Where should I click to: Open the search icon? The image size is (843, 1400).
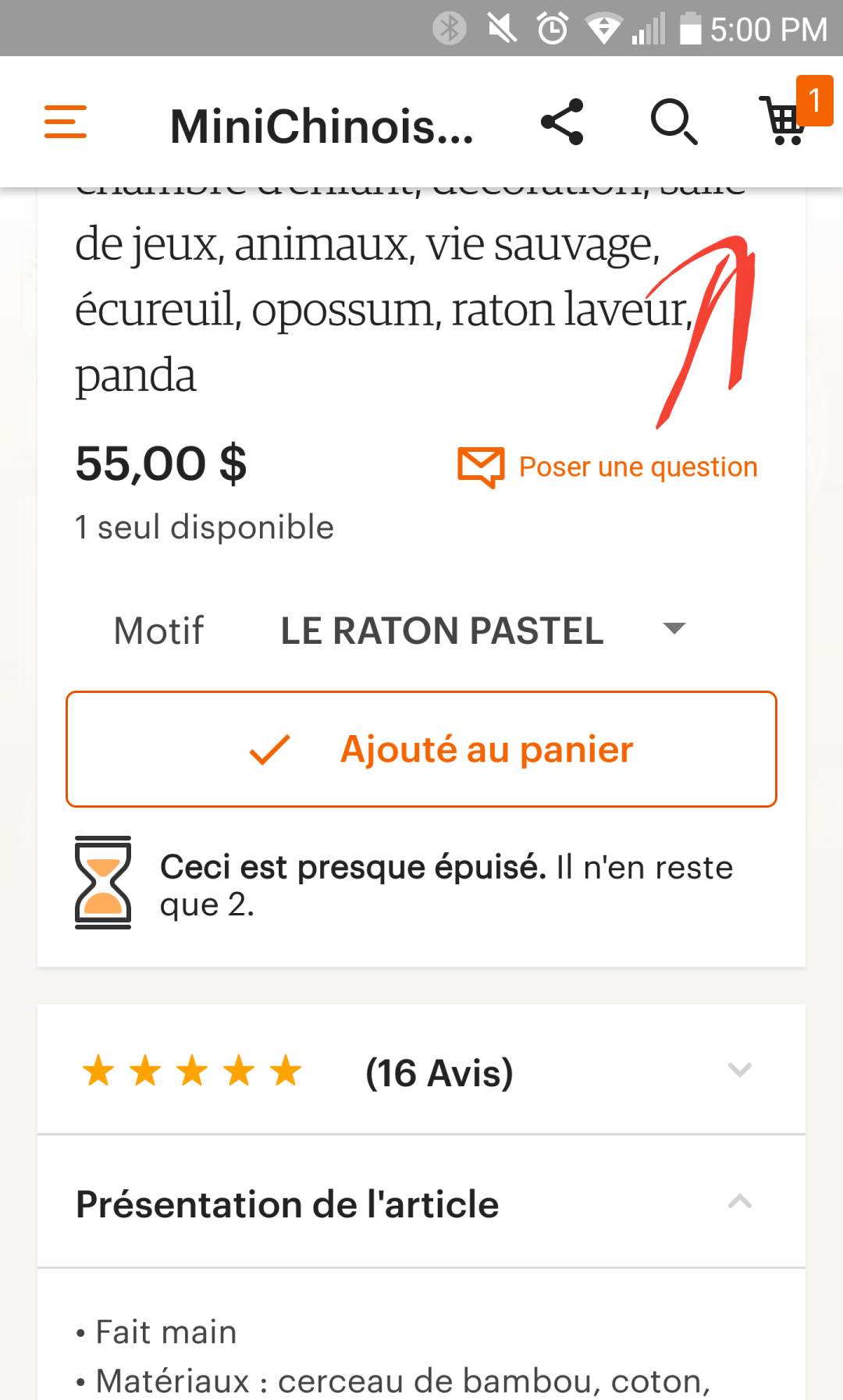pyautogui.click(x=674, y=122)
